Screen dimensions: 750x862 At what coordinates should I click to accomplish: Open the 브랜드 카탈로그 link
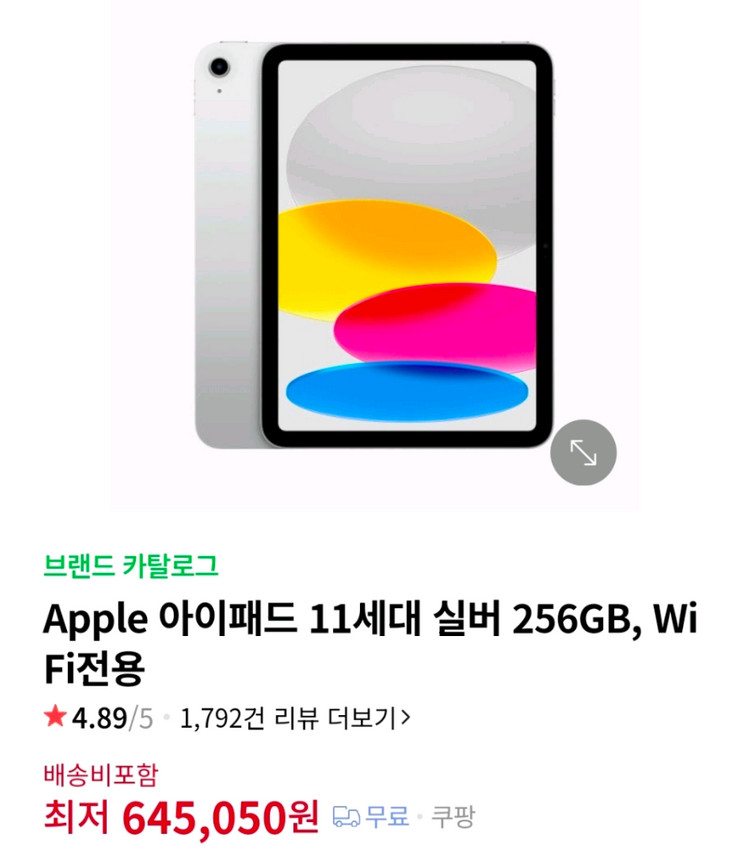click(131, 566)
